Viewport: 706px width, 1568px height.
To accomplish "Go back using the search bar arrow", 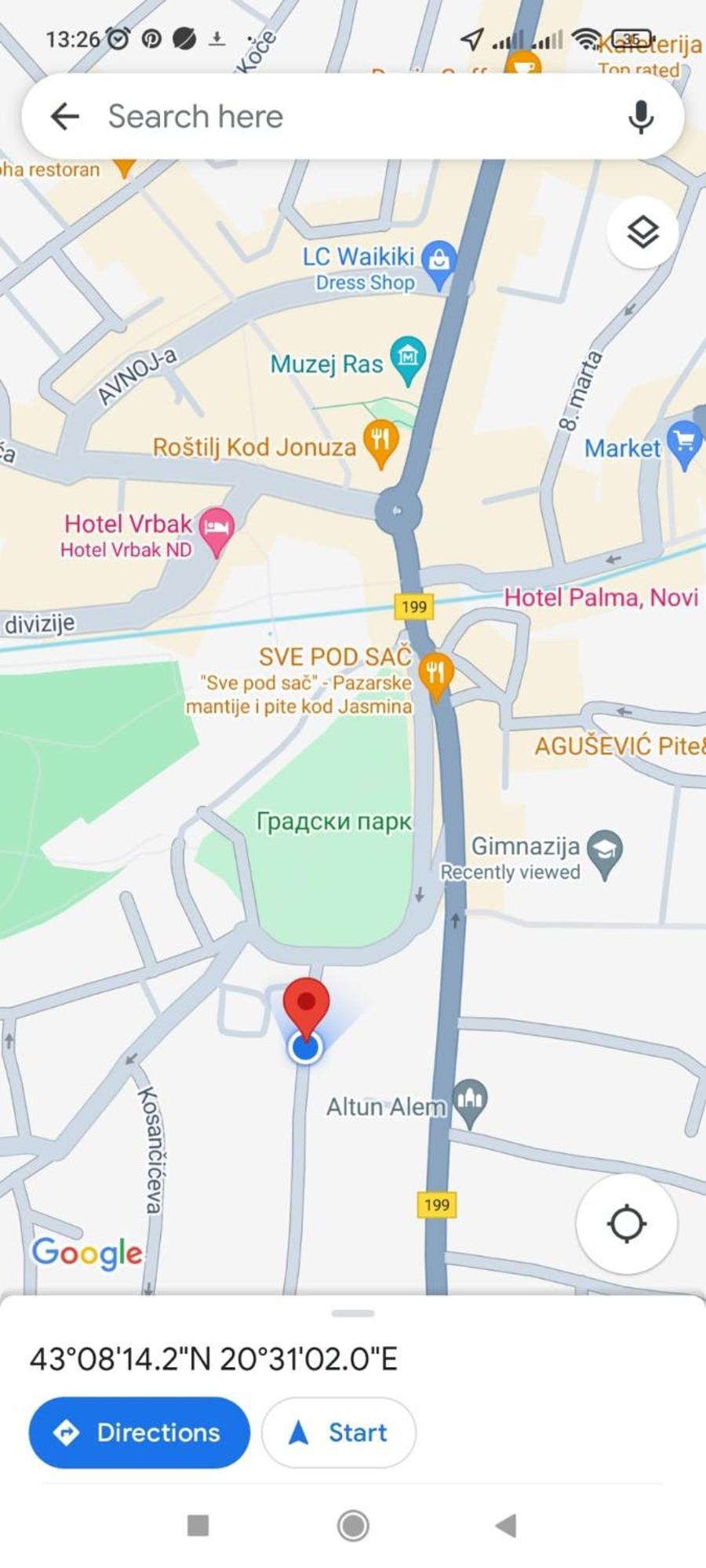I will tap(65, 117).
